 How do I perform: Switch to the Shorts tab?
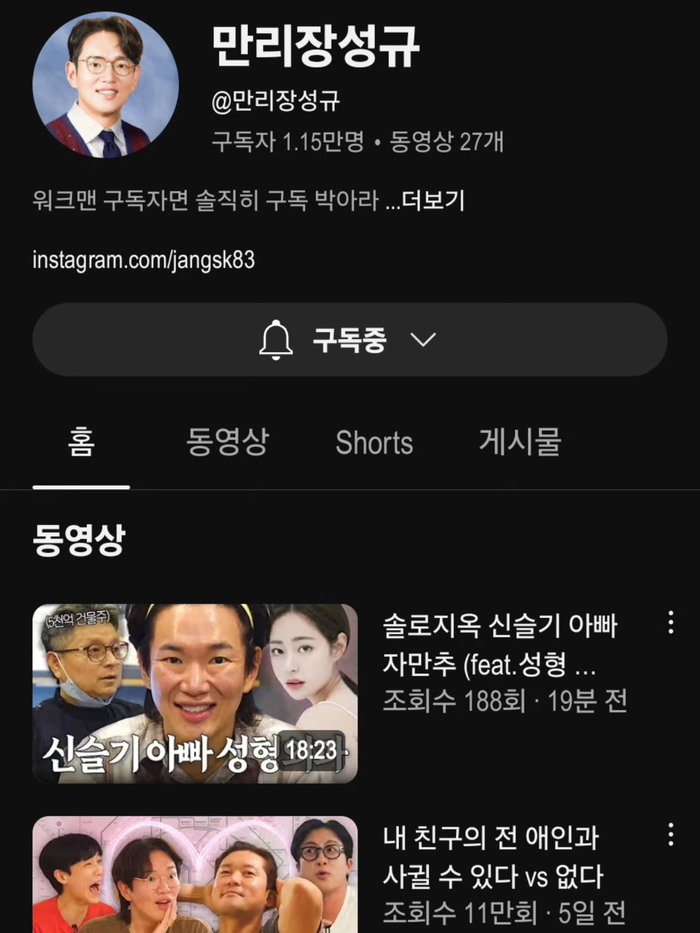coord(374,443)
